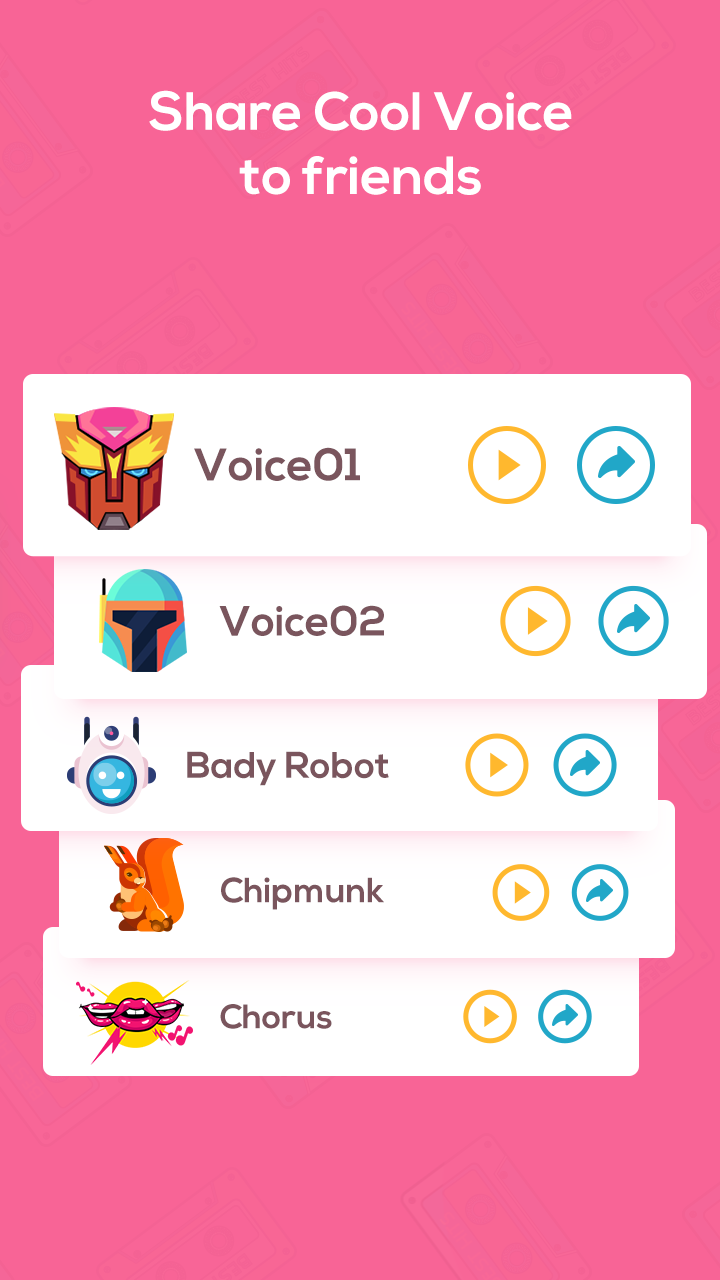Play the Bady Robot voice effect
Image resolution: width=720 pixels, height=1280 pixels.
point(497,765)
